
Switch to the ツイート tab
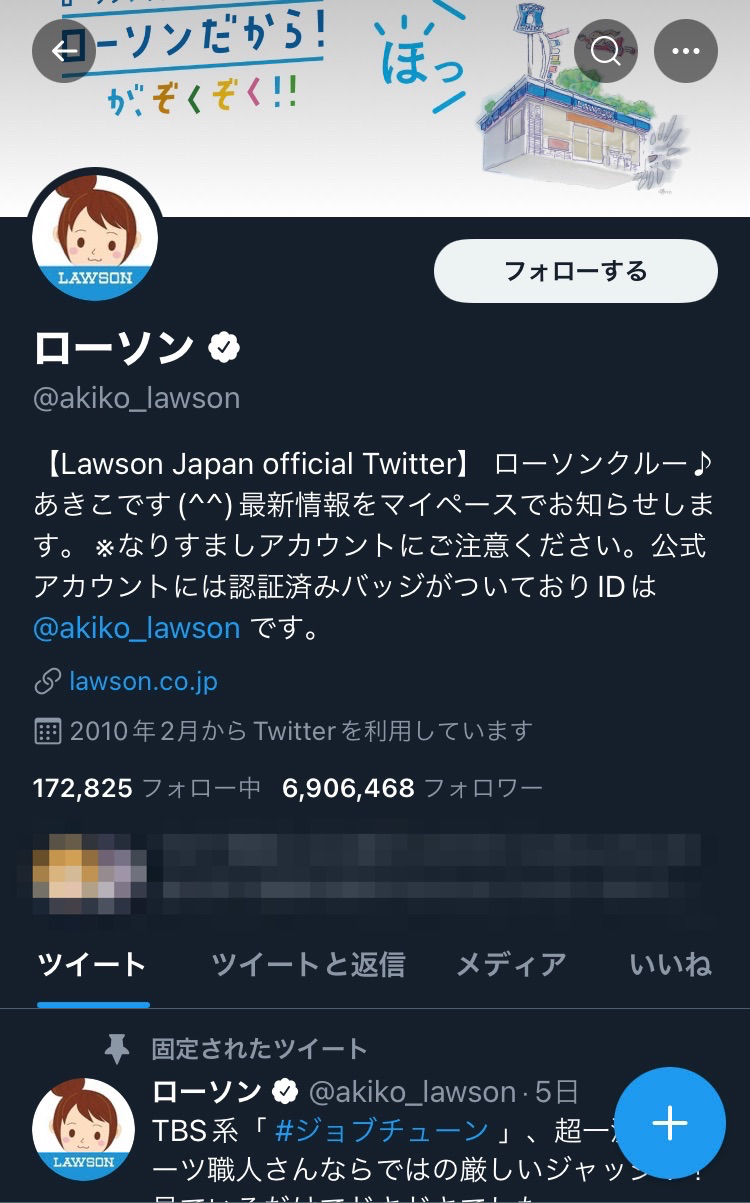(x=93, y=964)
